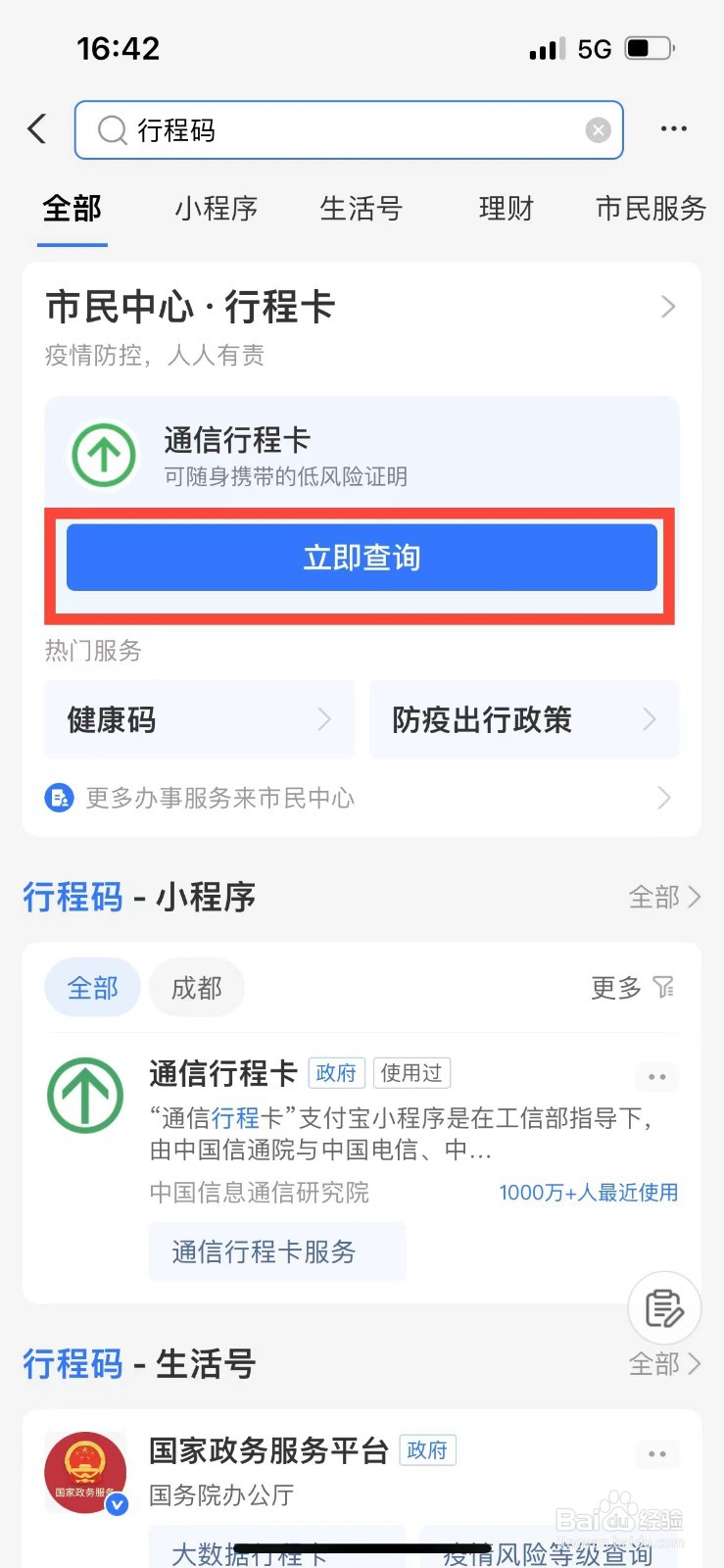Tap the filter funnel icon beside 更多
The width and height of the screenshot is (724, 1568).
(x=665, y=988)
